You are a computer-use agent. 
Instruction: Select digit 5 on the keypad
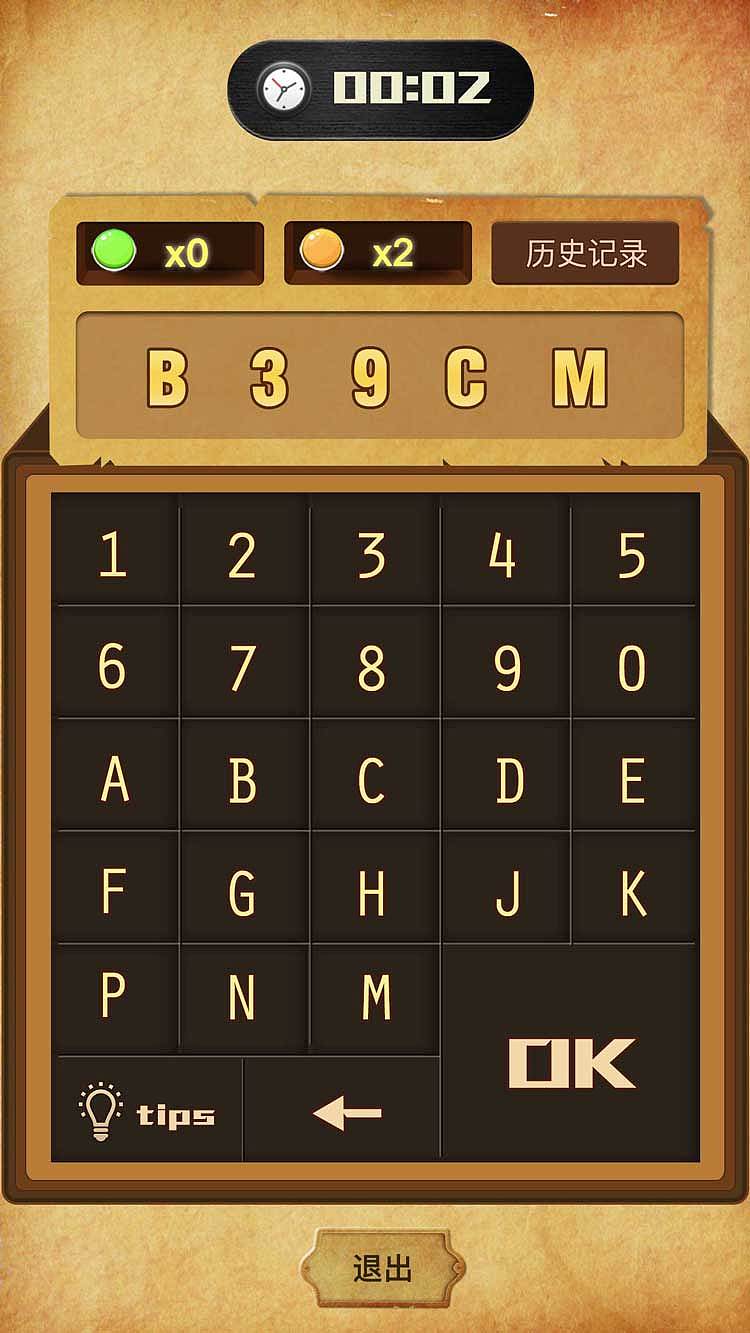[632, 554]
